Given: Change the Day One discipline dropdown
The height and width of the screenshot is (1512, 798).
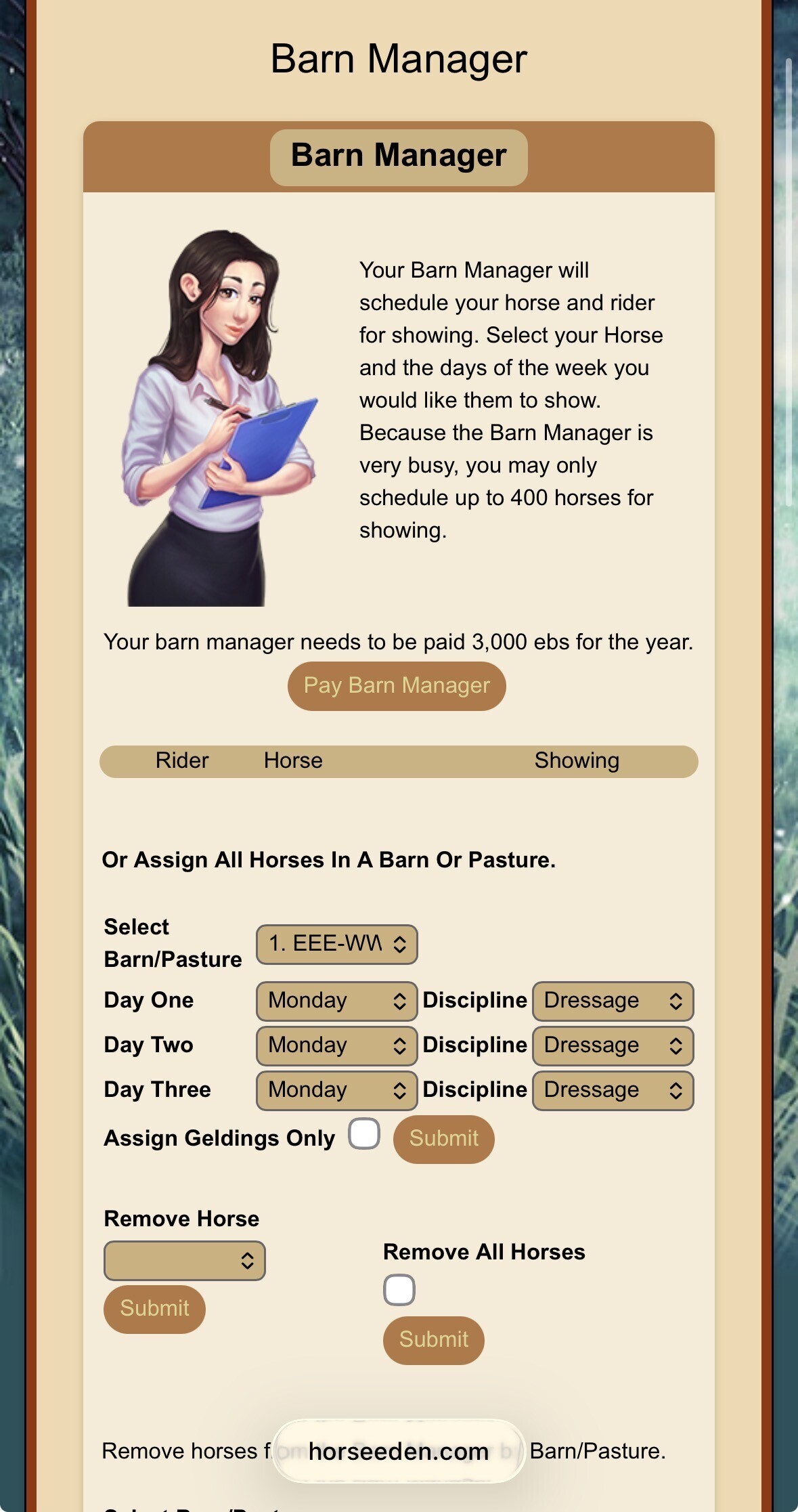Looking at the screenshot, I should click(613, 1001).
